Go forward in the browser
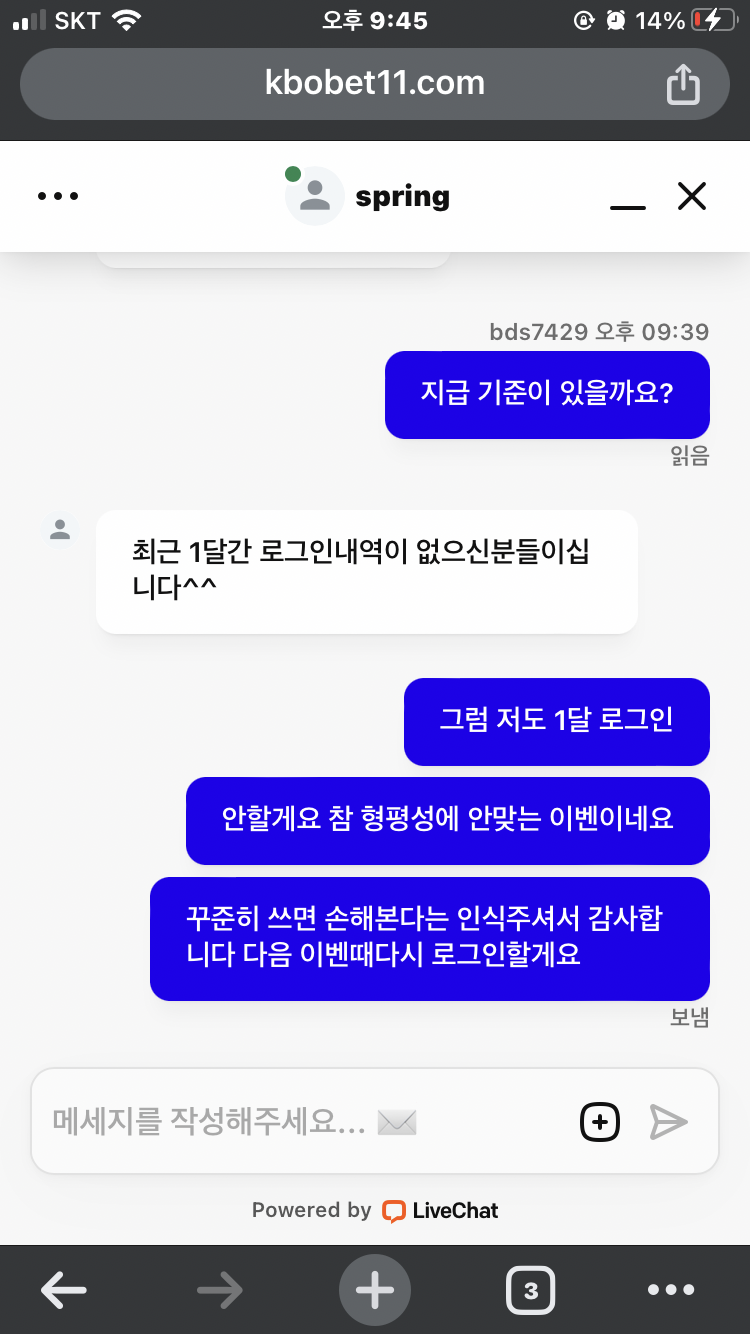This screenshot has height=1334, width=750. click(220, 1290)
